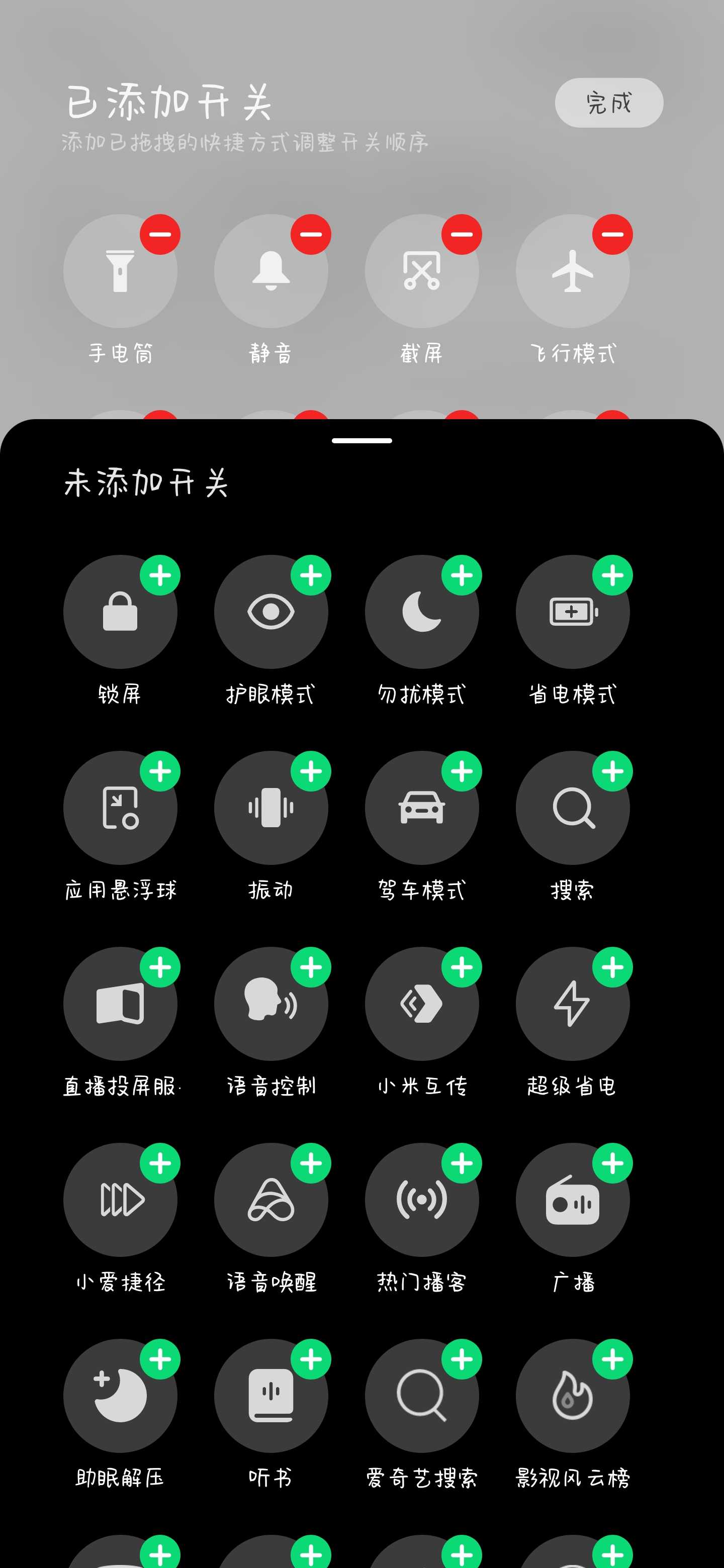Add the 搜索 shortcut
724x1568 pixels.
click(612, 771)
